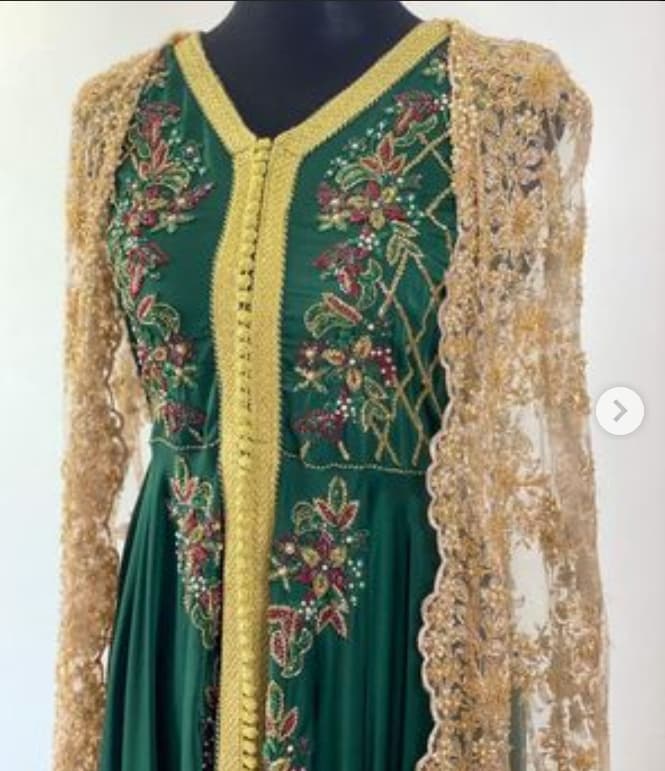The width and height of the screenshot is (665, 771).
Task: Go to the next photo in the carousel
Action: (x=620, y=411)
